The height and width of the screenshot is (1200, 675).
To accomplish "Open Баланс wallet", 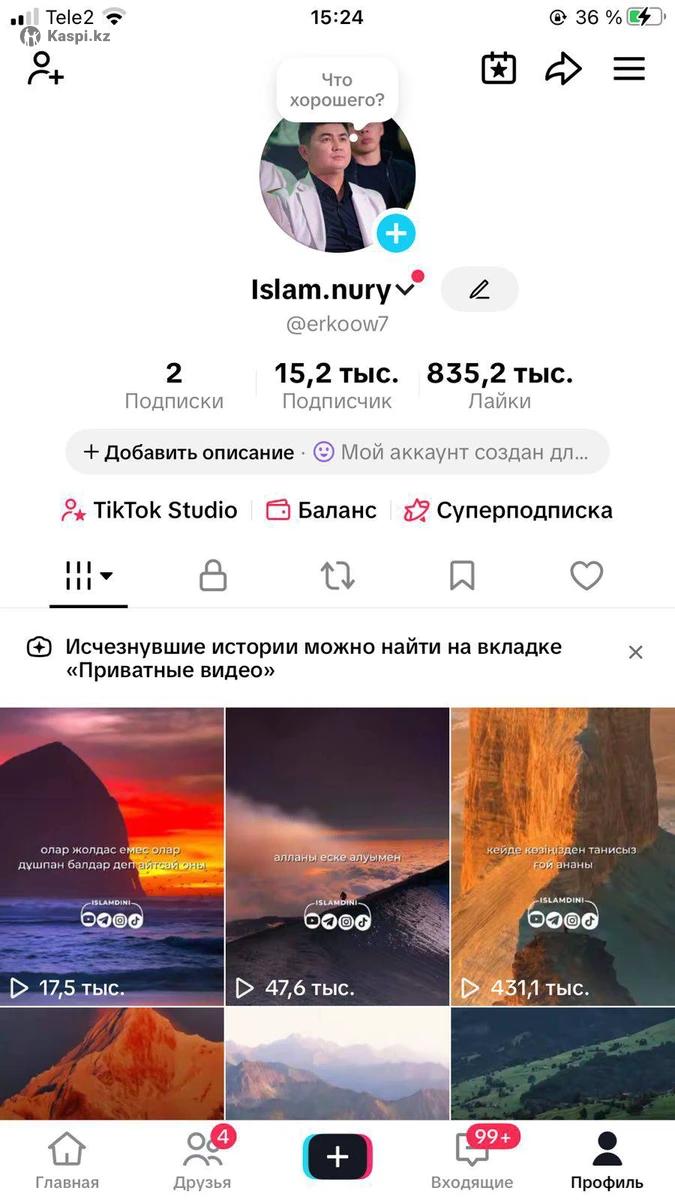I will 321,510.
